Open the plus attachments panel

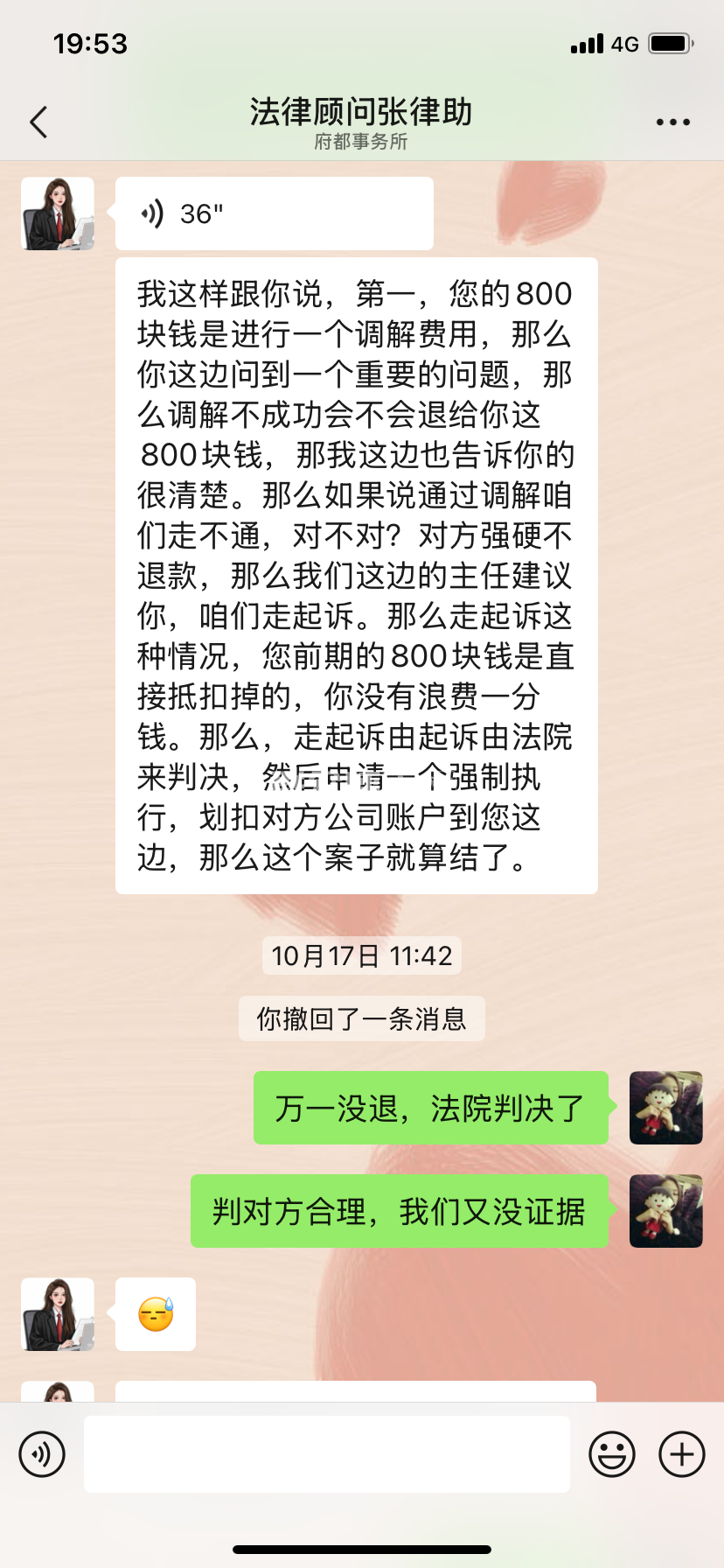681,1454
